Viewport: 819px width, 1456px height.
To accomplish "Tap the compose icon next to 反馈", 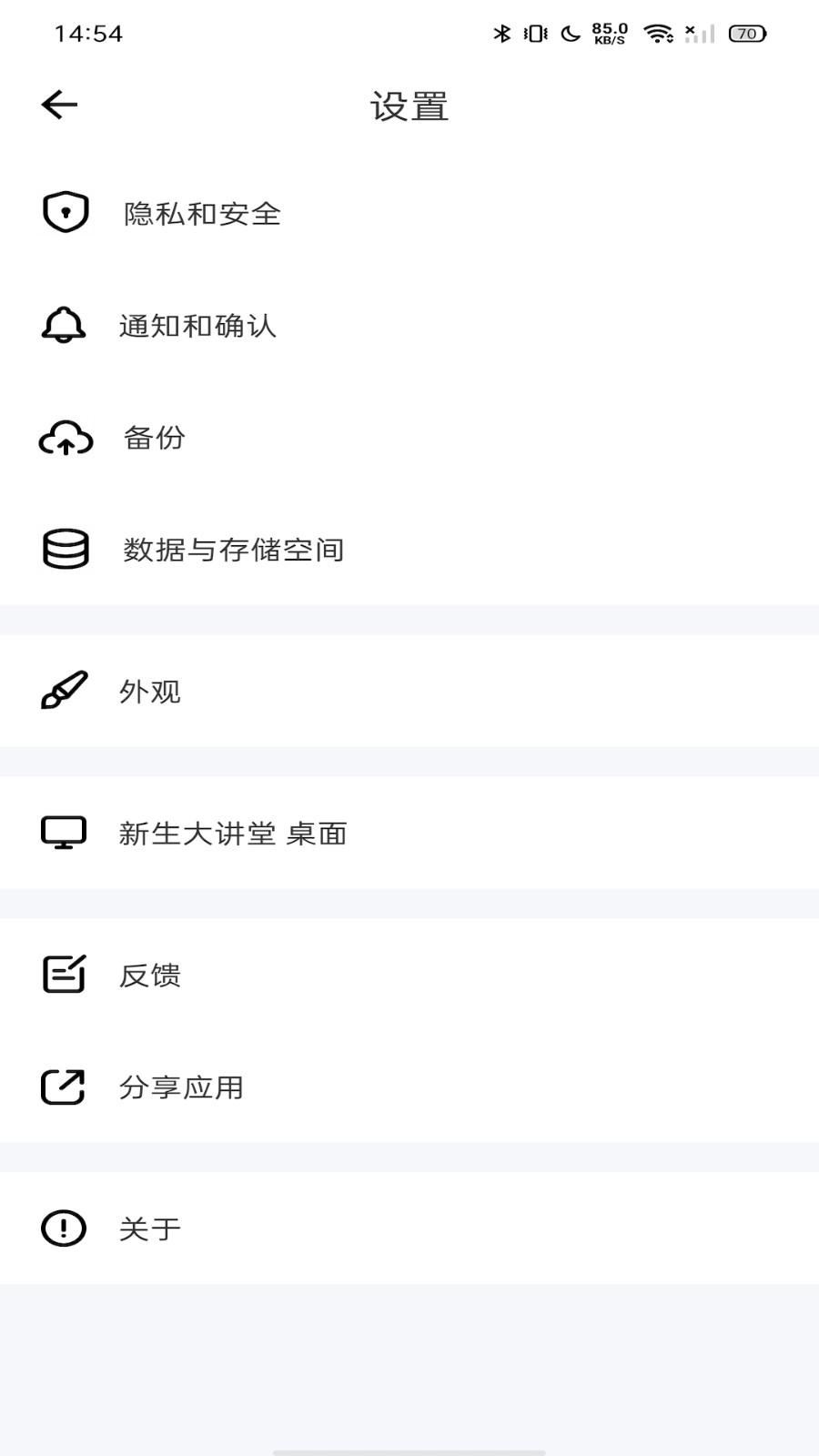I will 64,974.
